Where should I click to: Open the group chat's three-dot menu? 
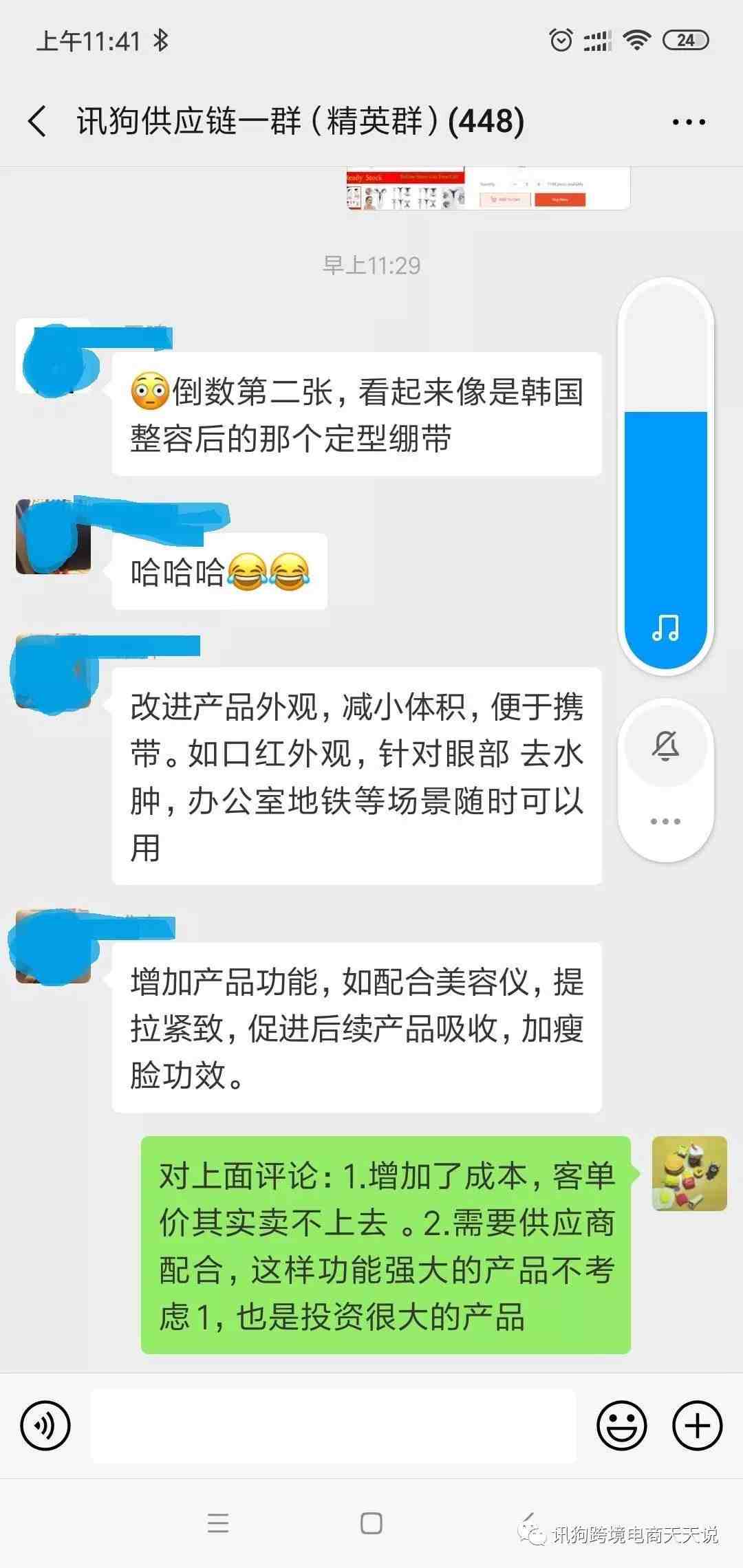point(688,122)
